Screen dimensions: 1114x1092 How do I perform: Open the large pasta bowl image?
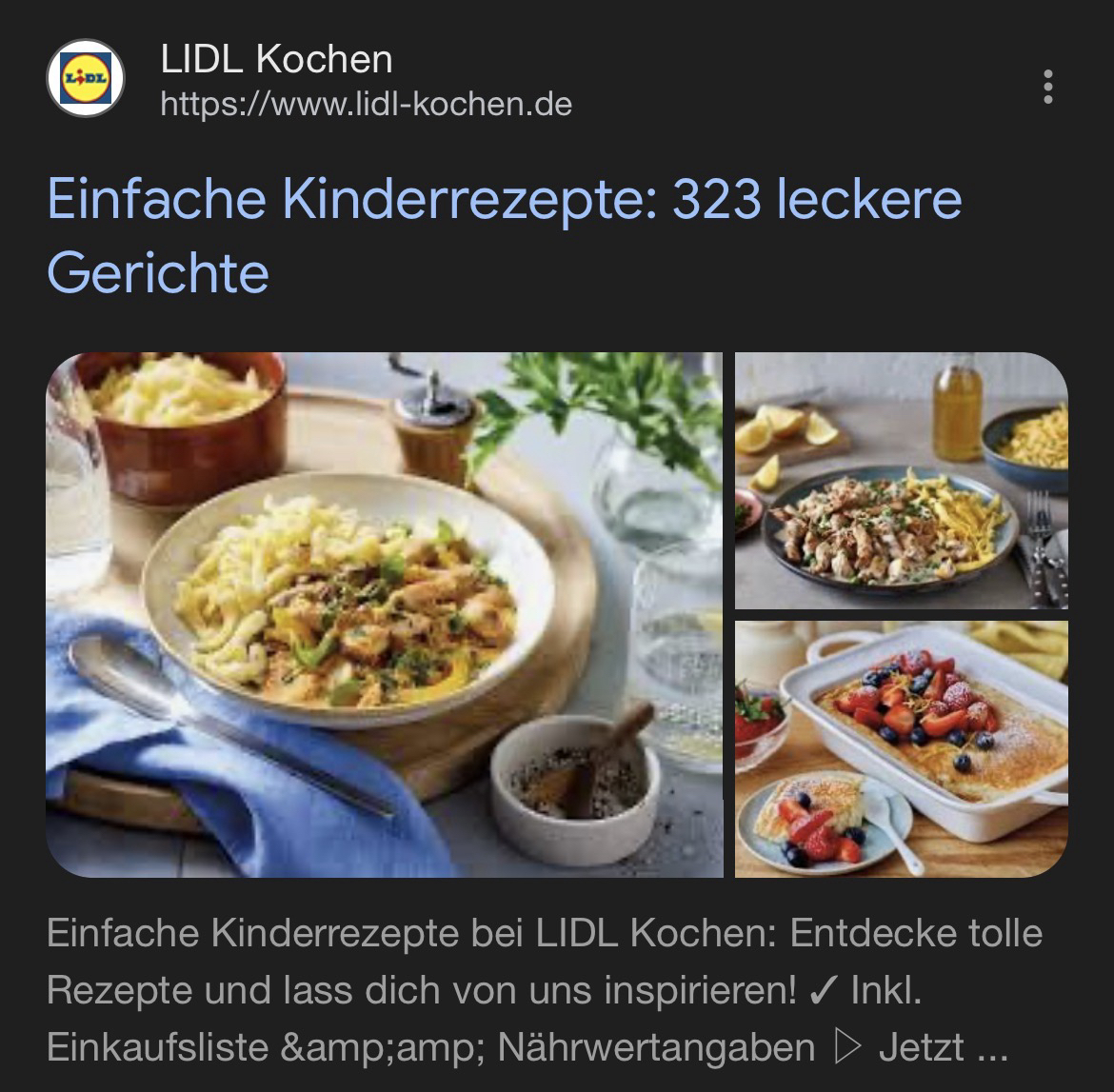[385, 614]
